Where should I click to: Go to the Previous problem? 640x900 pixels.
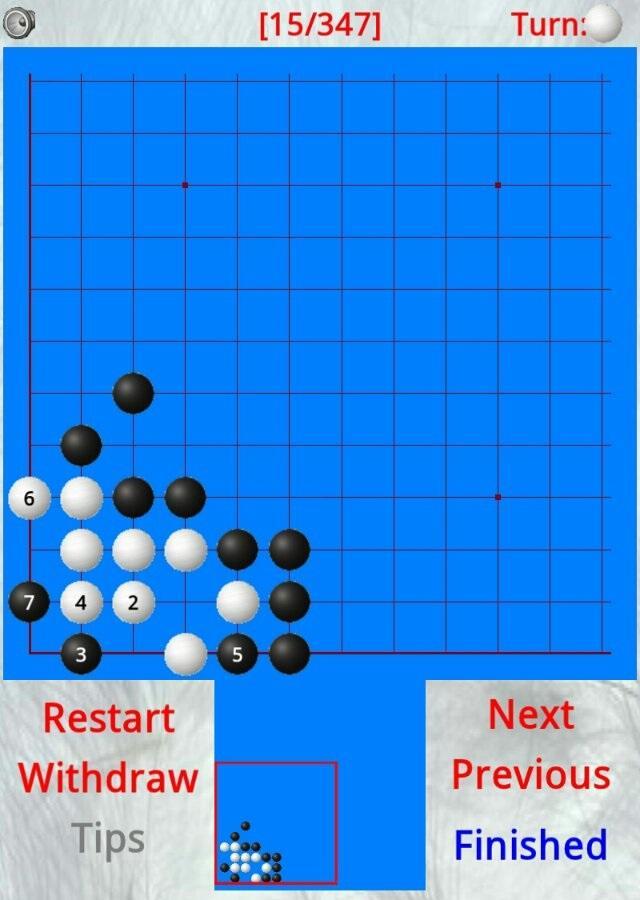(x=531, y=775)
